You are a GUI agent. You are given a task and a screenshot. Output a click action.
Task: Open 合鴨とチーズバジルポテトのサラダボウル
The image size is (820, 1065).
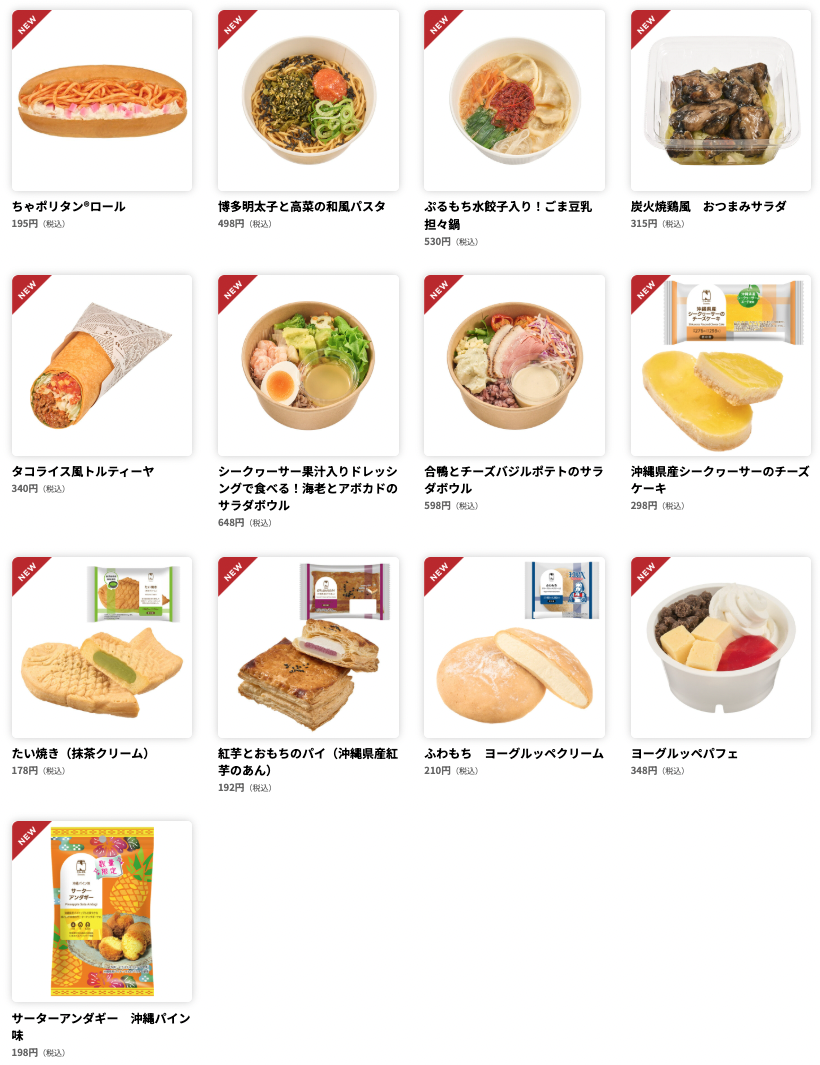click(514, 365)
